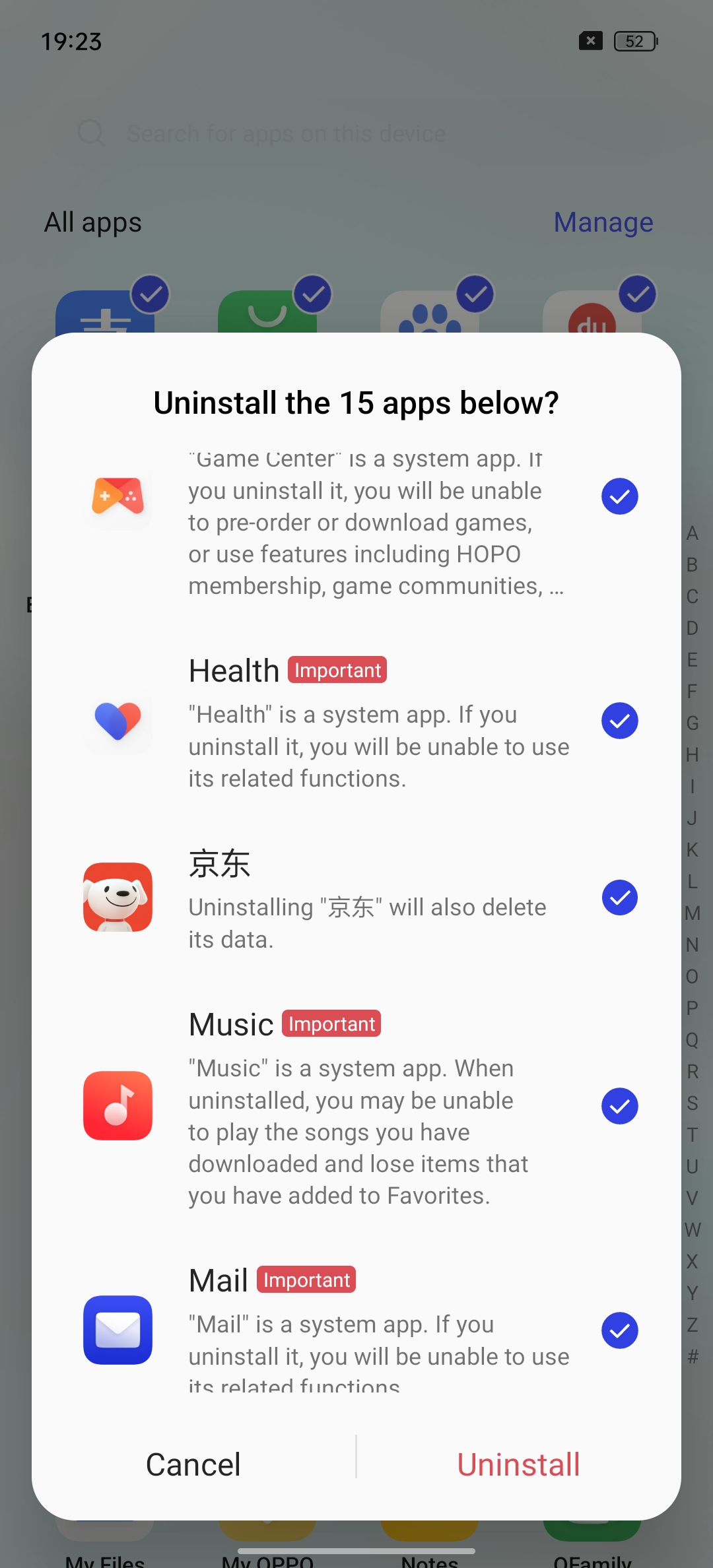
Task: Uncheck Mail from the uninstall list
Action: [619, 1330]
